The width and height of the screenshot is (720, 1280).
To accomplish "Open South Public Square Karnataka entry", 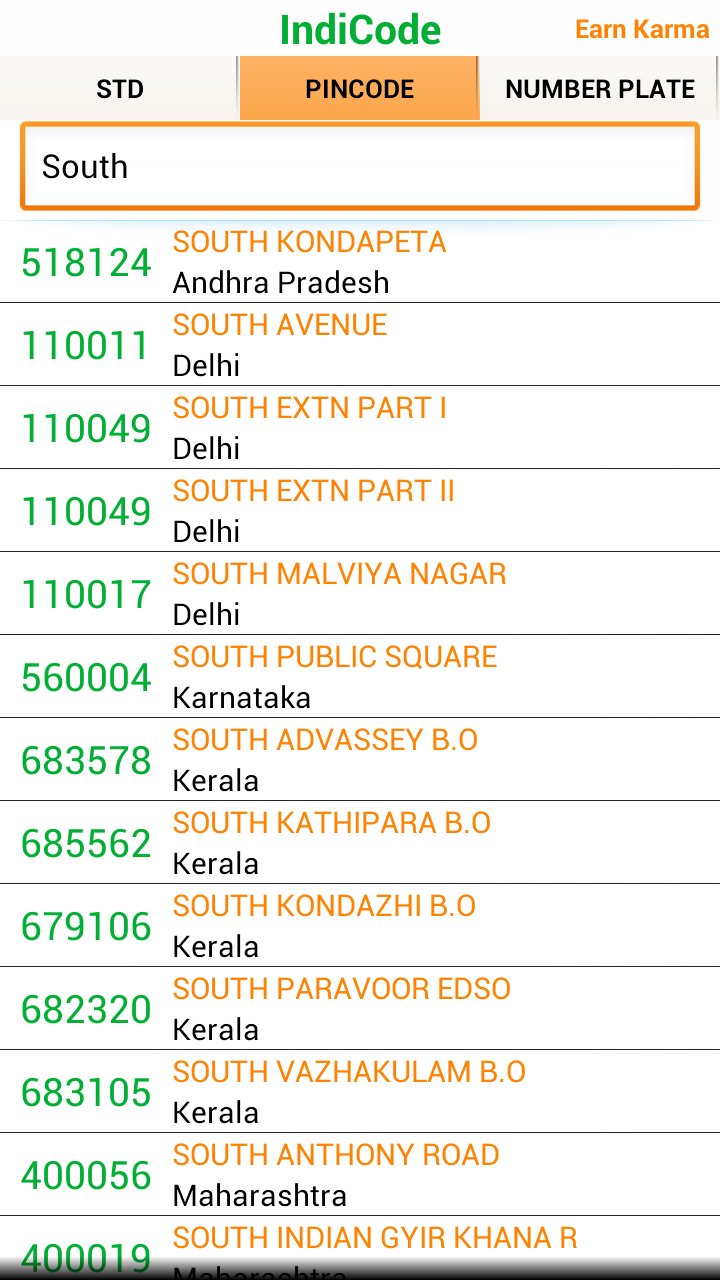I will (x=360, y=677).
